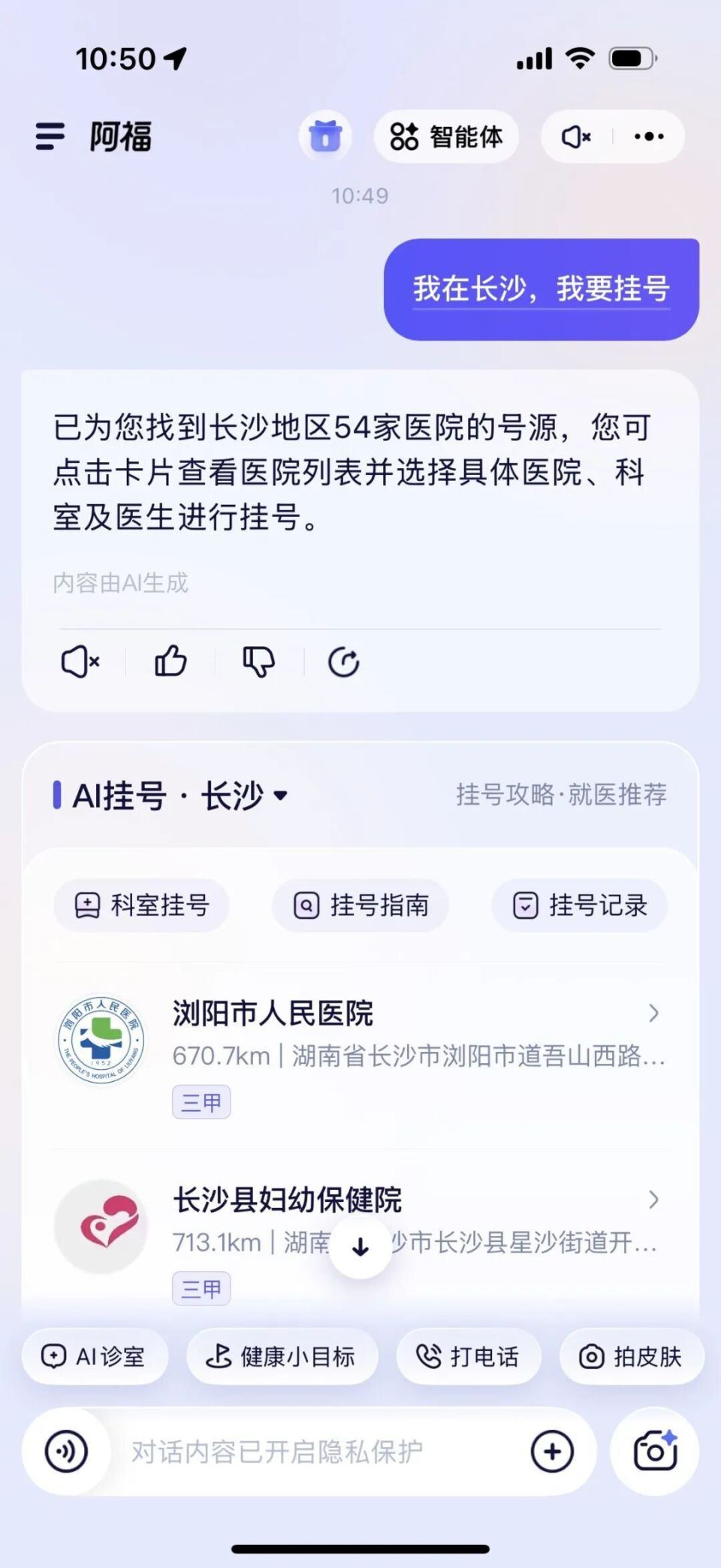Toggle mute on the AI message bubble
The height and width of the screenshot is (1568, 721).
coord(80,662)
